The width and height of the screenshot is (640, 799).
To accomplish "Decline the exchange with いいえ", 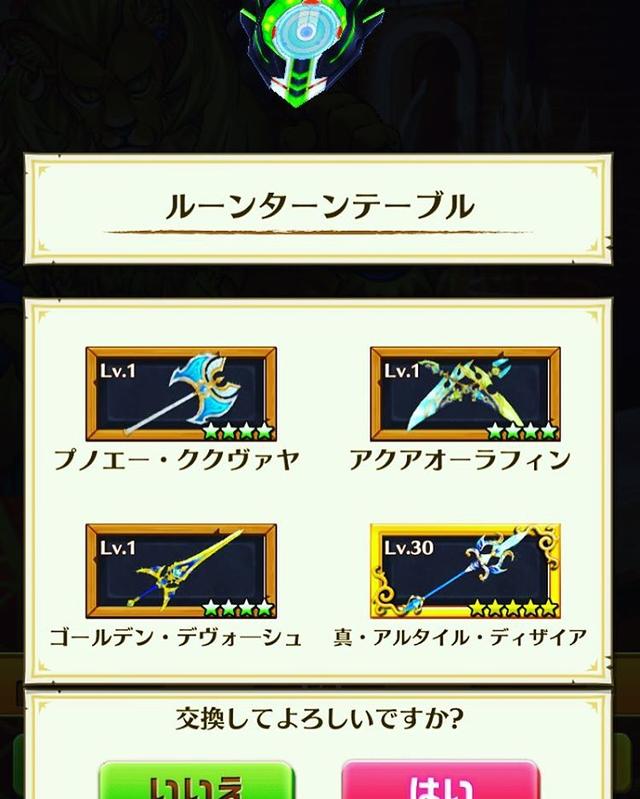I will click(x=196, y=780).
